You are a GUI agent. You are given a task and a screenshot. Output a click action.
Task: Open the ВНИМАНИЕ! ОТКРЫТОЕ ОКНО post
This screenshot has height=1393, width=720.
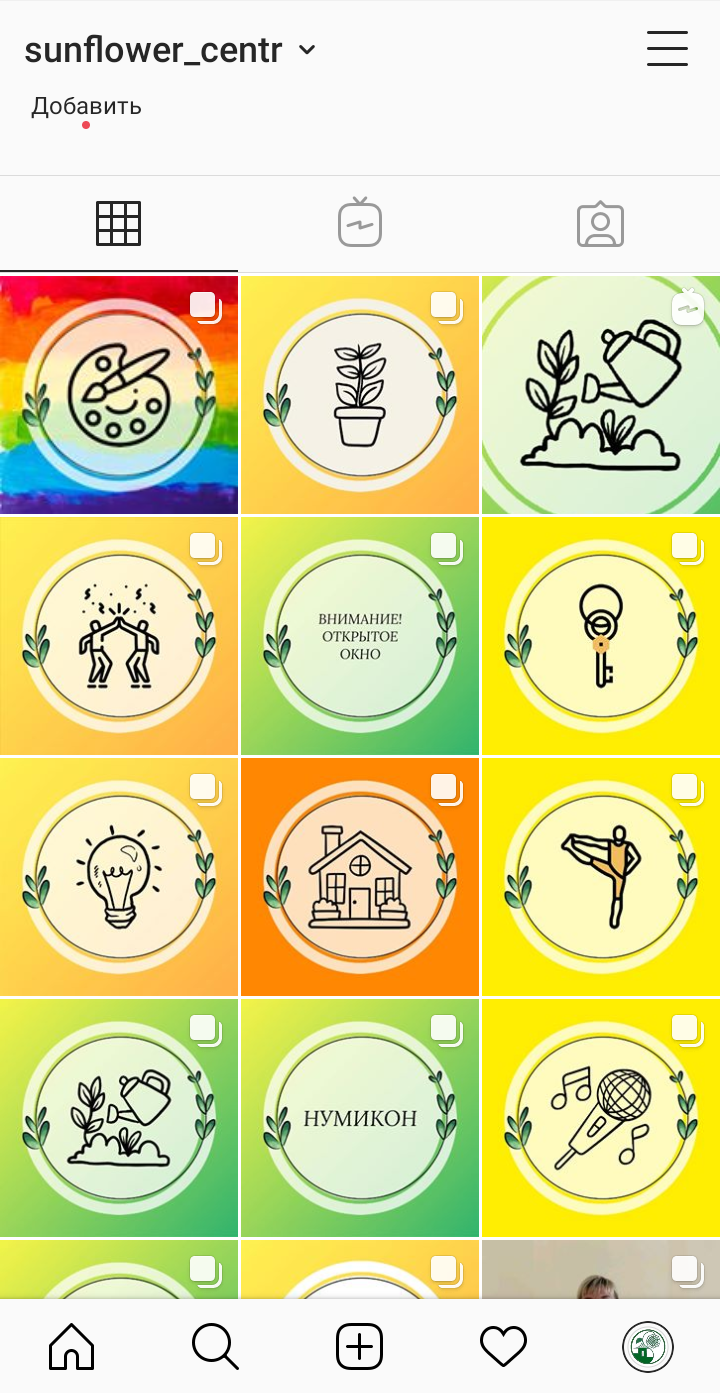click(x=360, y=636)
